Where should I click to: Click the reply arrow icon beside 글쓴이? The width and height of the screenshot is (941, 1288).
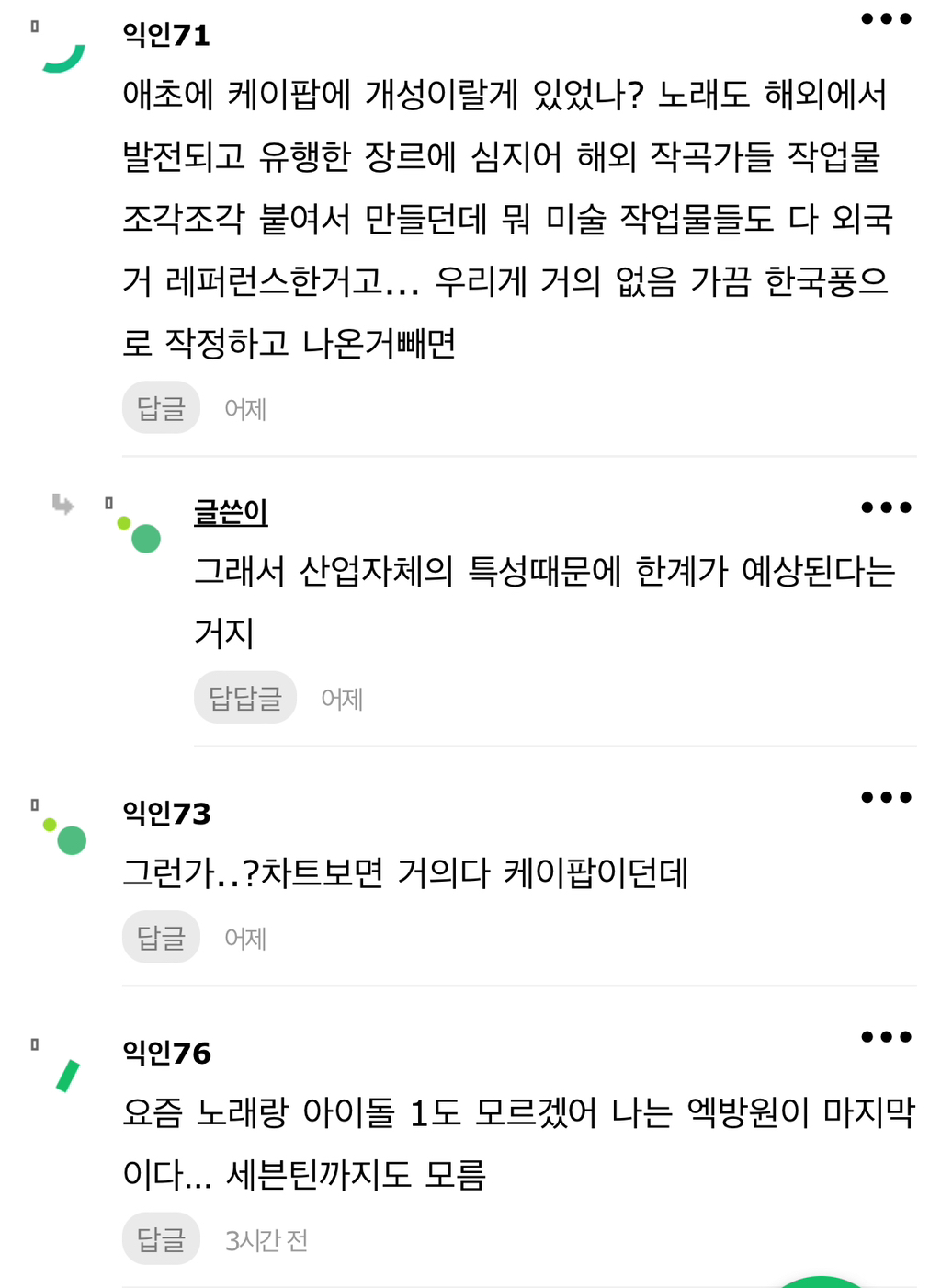(62, 505)
